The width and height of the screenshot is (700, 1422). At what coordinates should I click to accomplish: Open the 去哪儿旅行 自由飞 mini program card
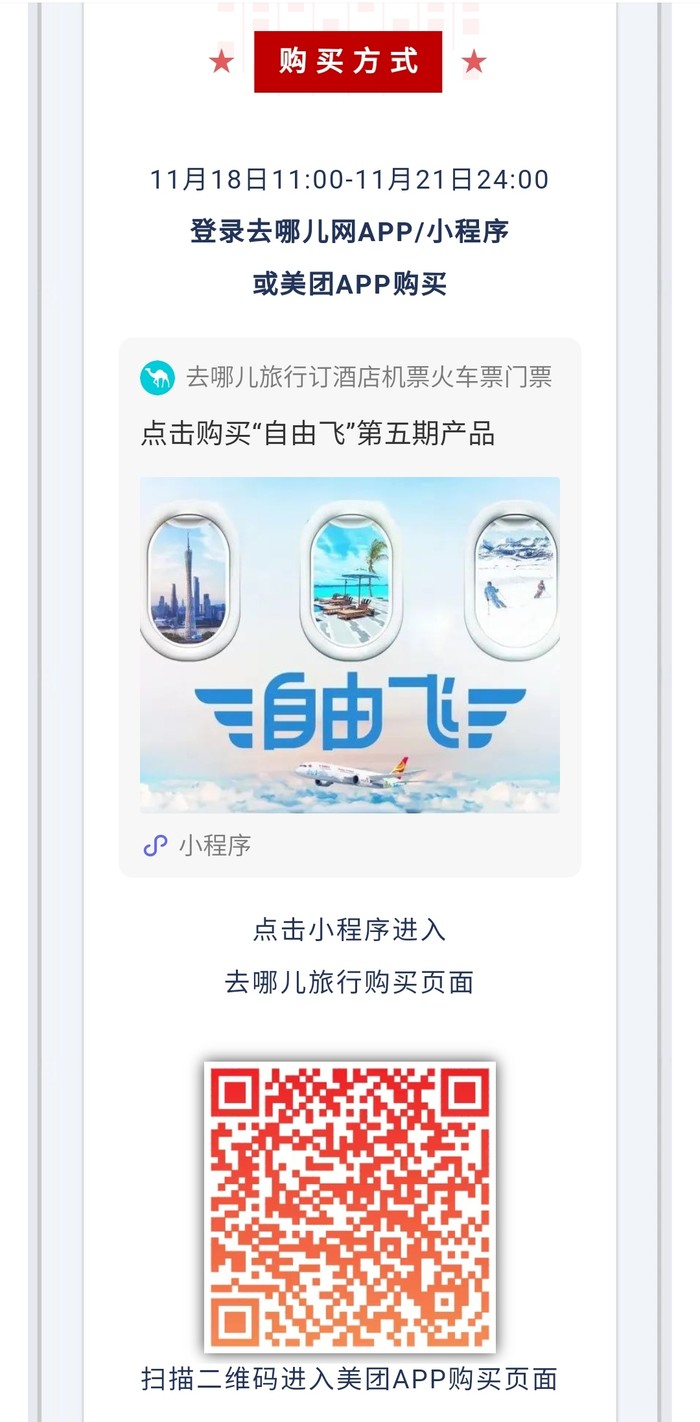tap(349, 644)
